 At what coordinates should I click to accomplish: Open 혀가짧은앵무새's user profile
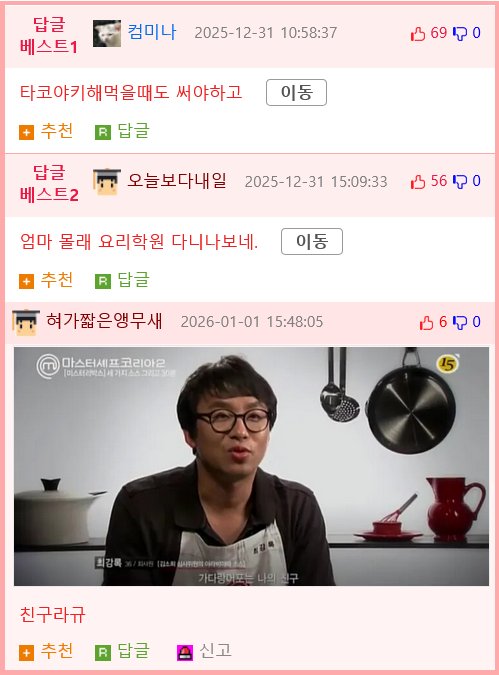pyautogui.click(x=104, y=321)
